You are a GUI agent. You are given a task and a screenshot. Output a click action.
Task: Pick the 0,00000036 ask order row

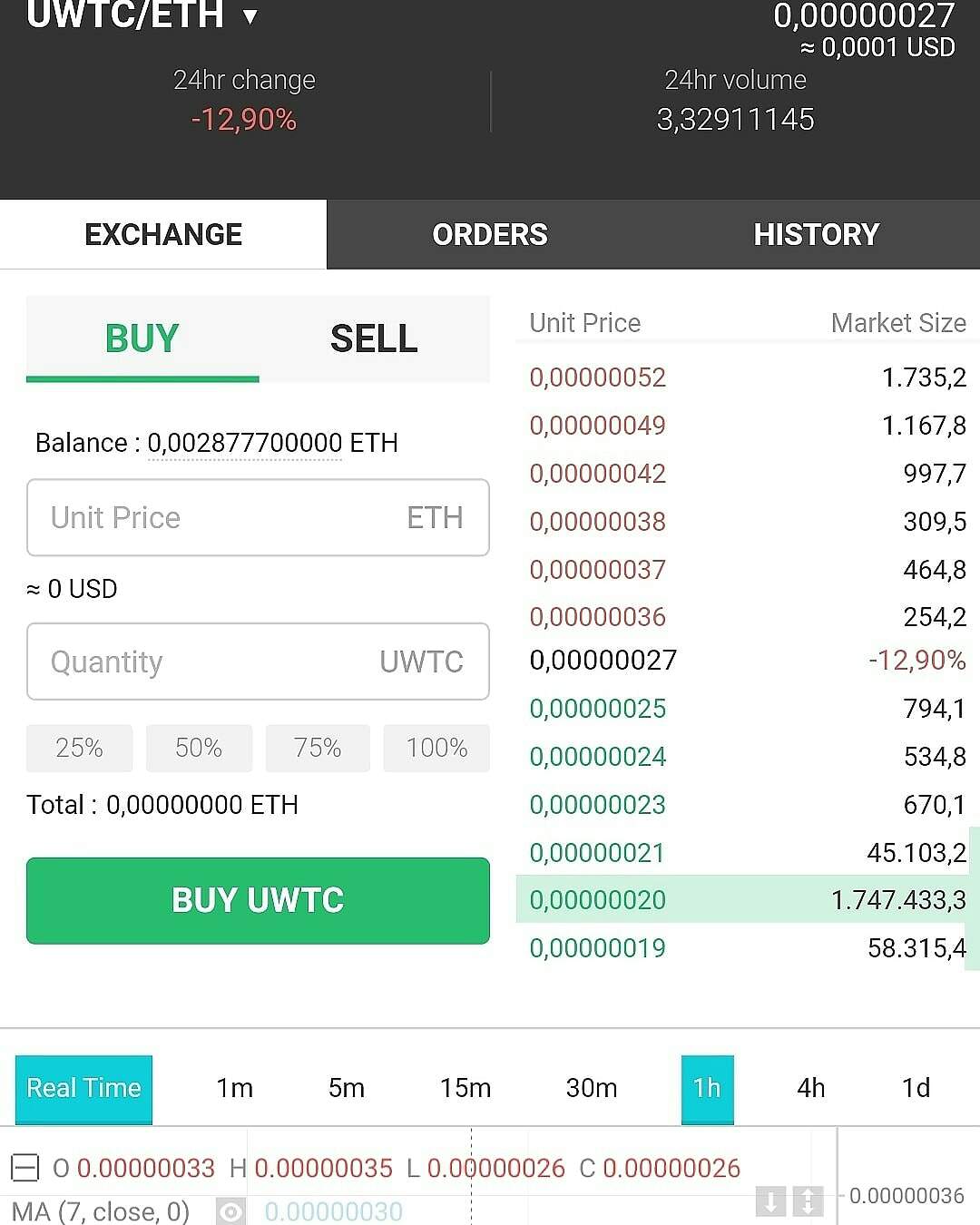pyautogui.click(x=746, y=617)
